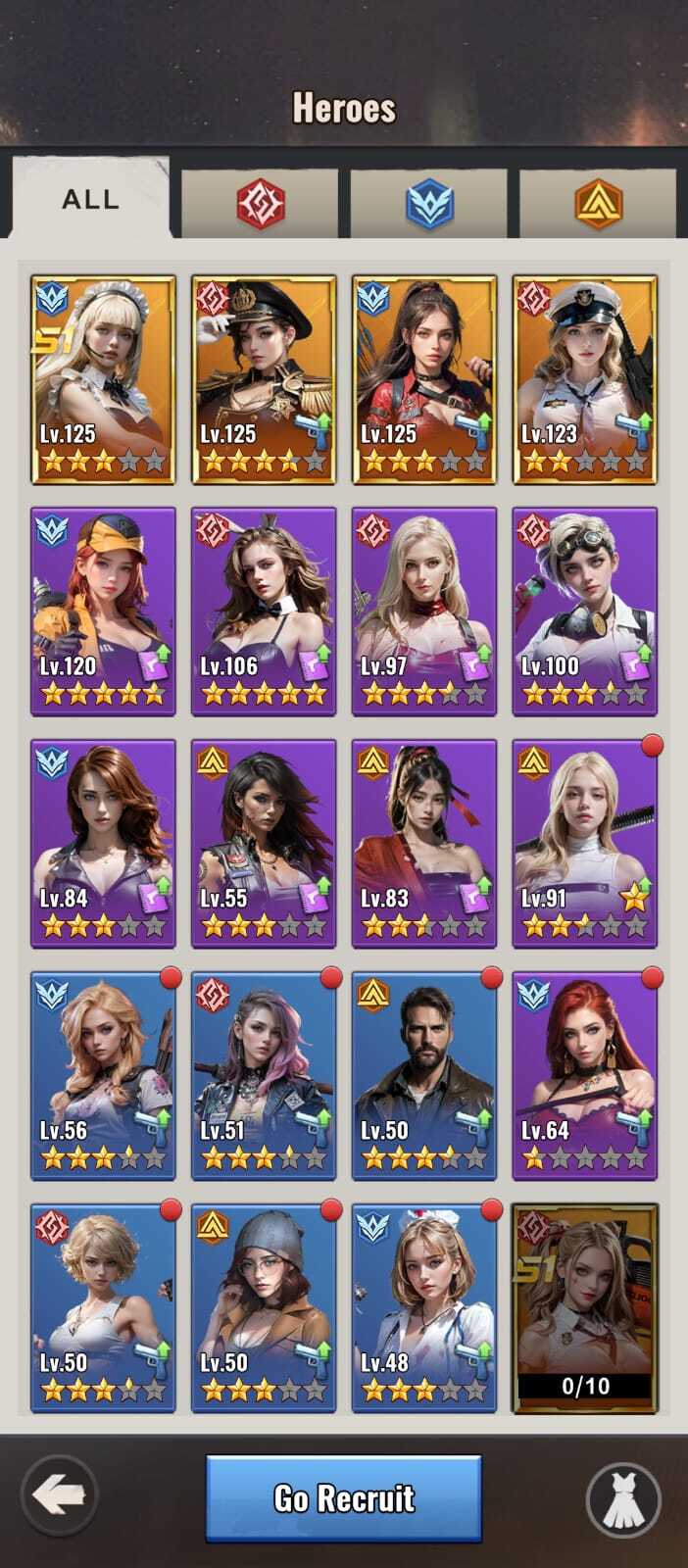The image size is (688, 1568).
Task: Go back using the arrow button
Action: 59,1495
